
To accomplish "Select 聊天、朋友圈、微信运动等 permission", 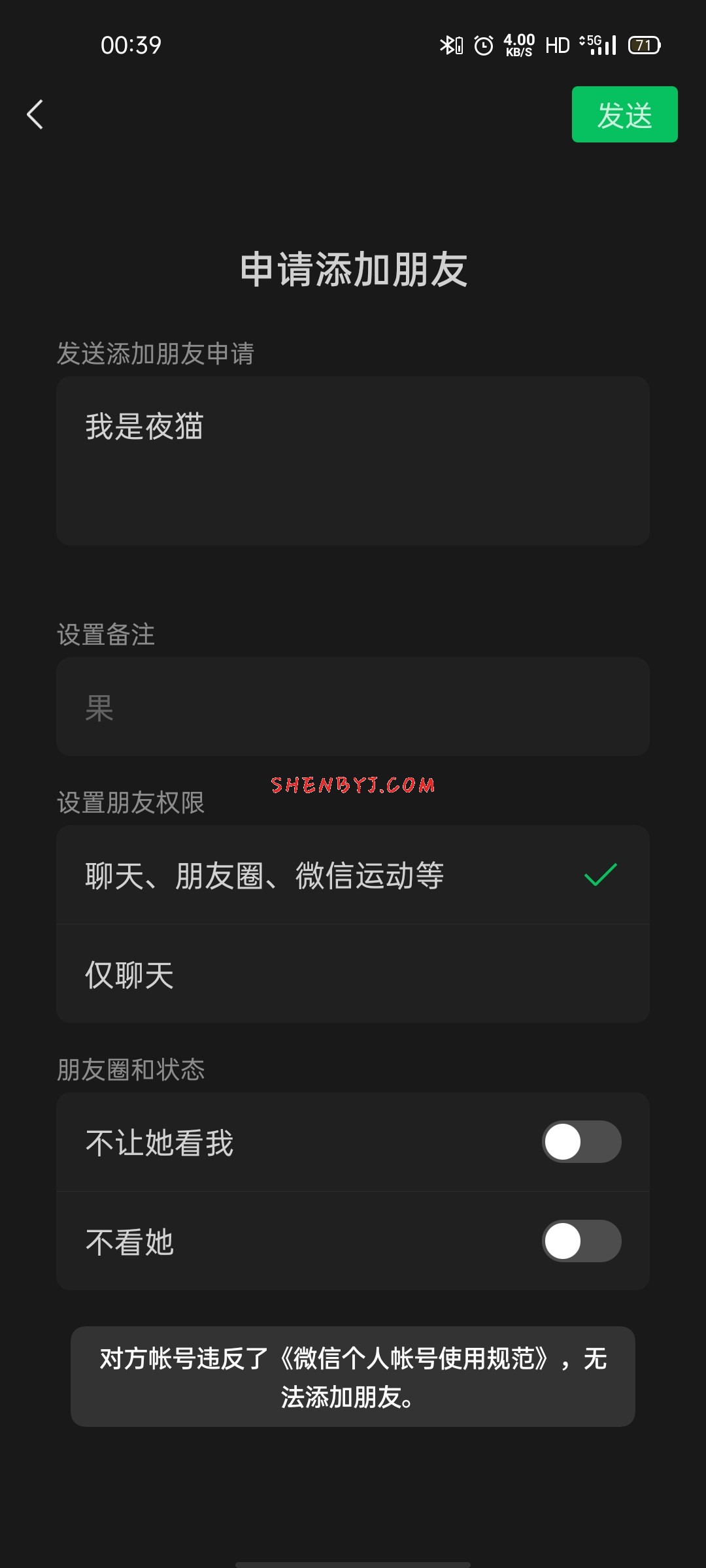I will 353,875.
